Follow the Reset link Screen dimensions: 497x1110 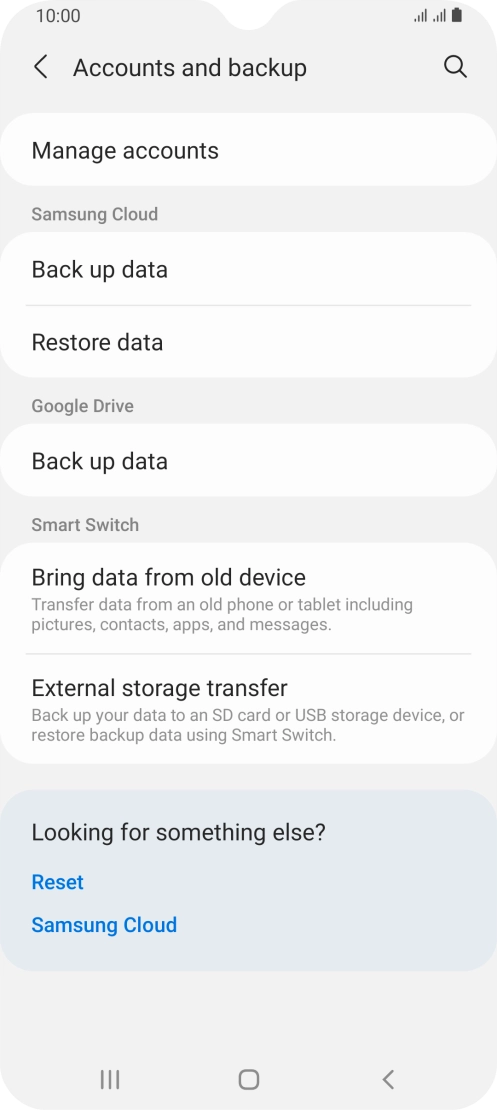(x=57, y=882)
